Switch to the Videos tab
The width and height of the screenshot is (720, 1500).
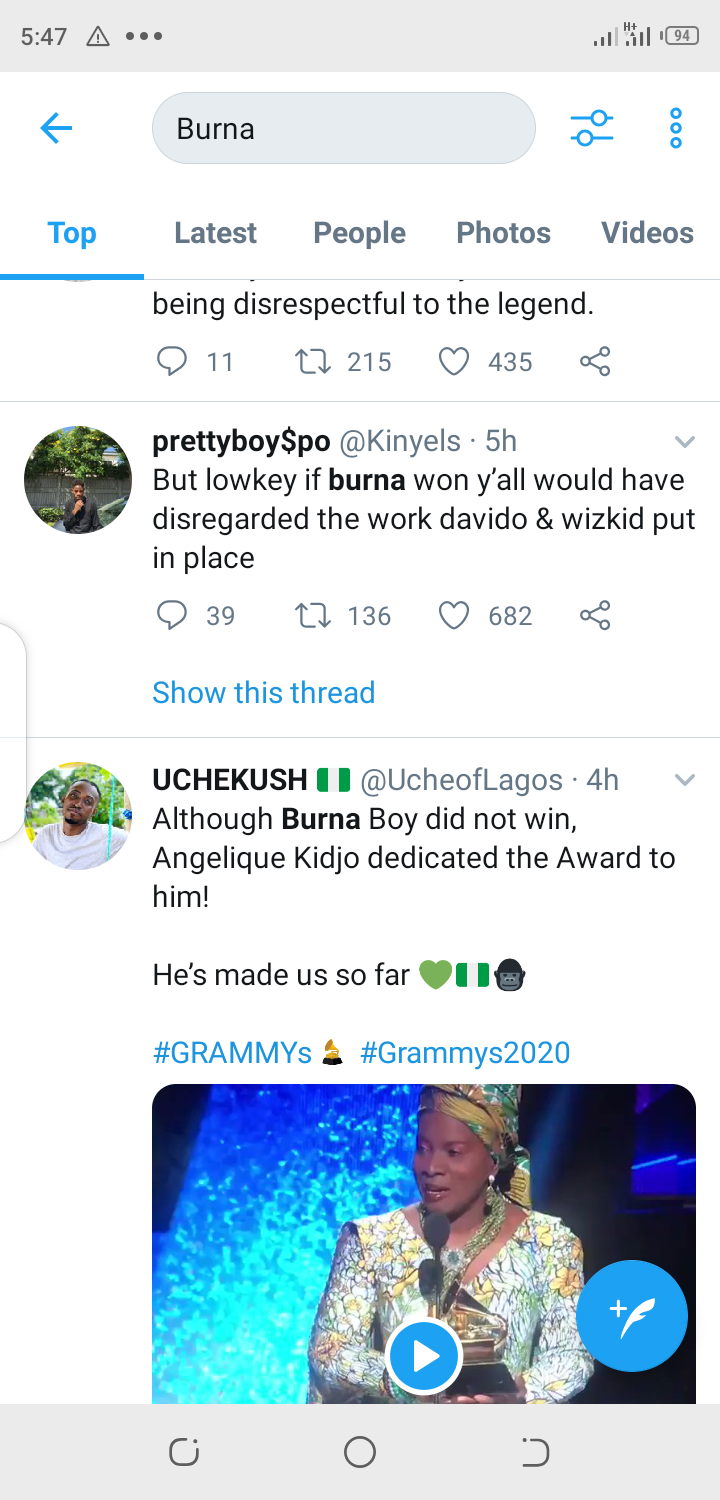[647, 233]
